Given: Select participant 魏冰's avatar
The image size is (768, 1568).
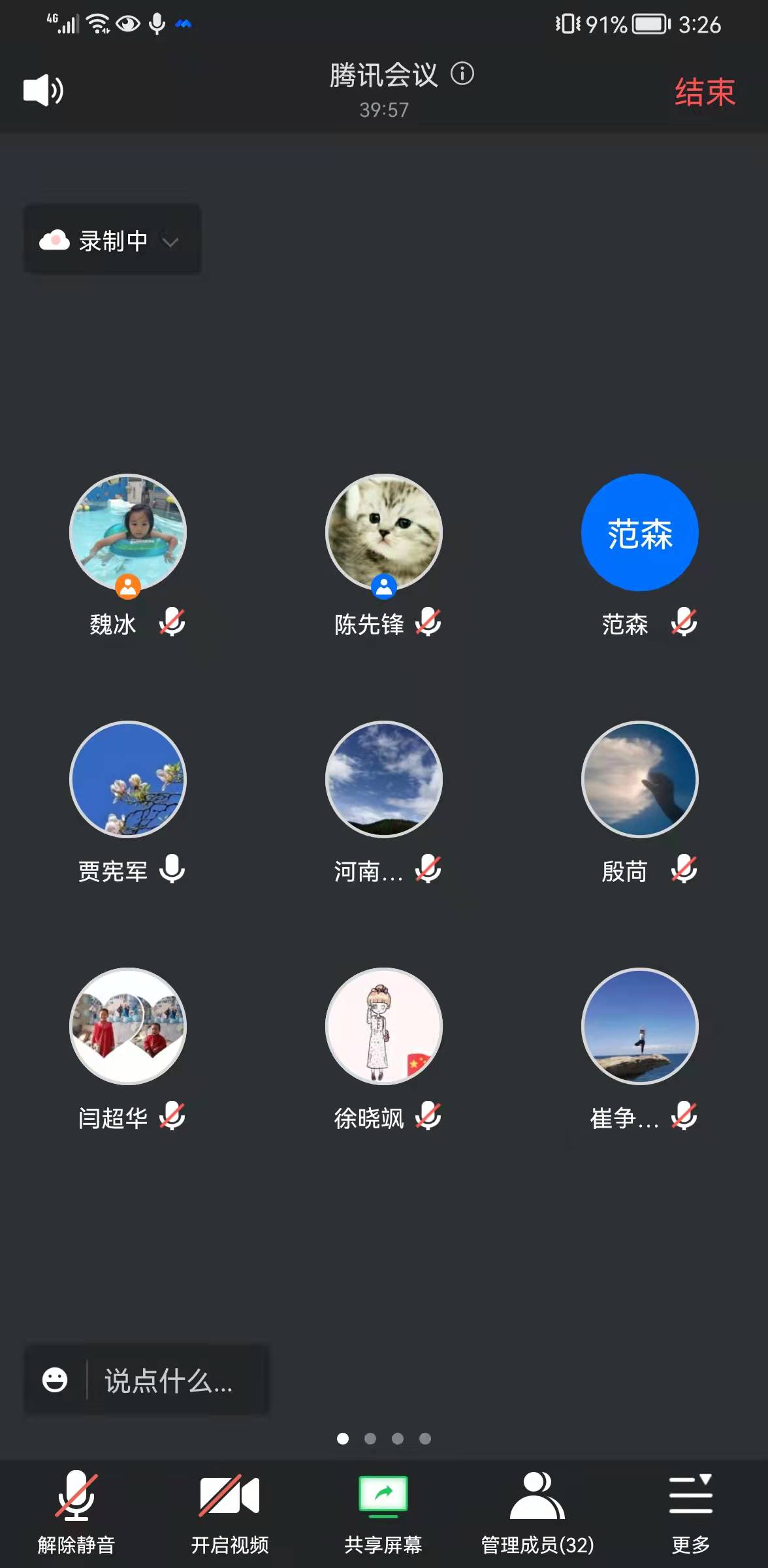Looking at the screenshot, I should click(128, 532).
